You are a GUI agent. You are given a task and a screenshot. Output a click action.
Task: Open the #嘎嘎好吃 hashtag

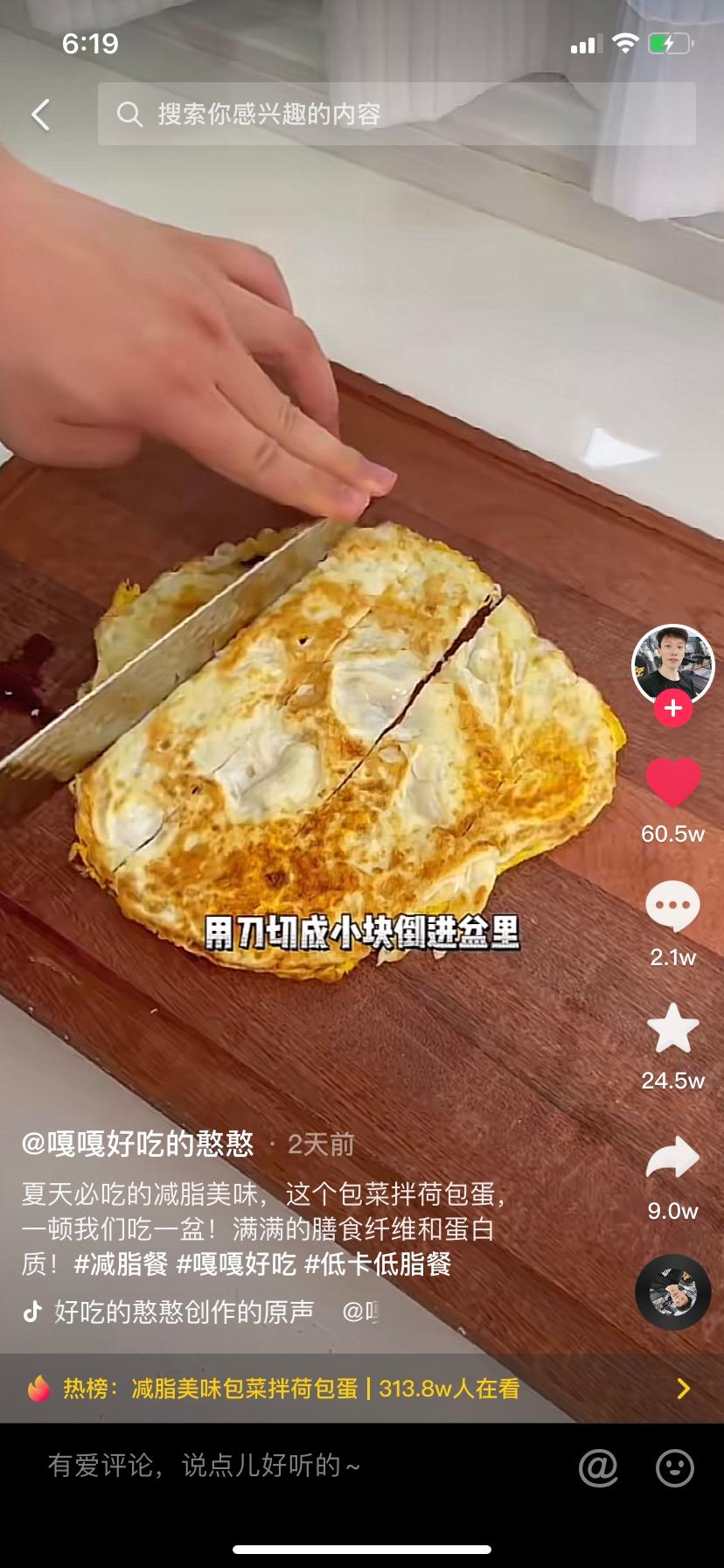pos(236,1264)
